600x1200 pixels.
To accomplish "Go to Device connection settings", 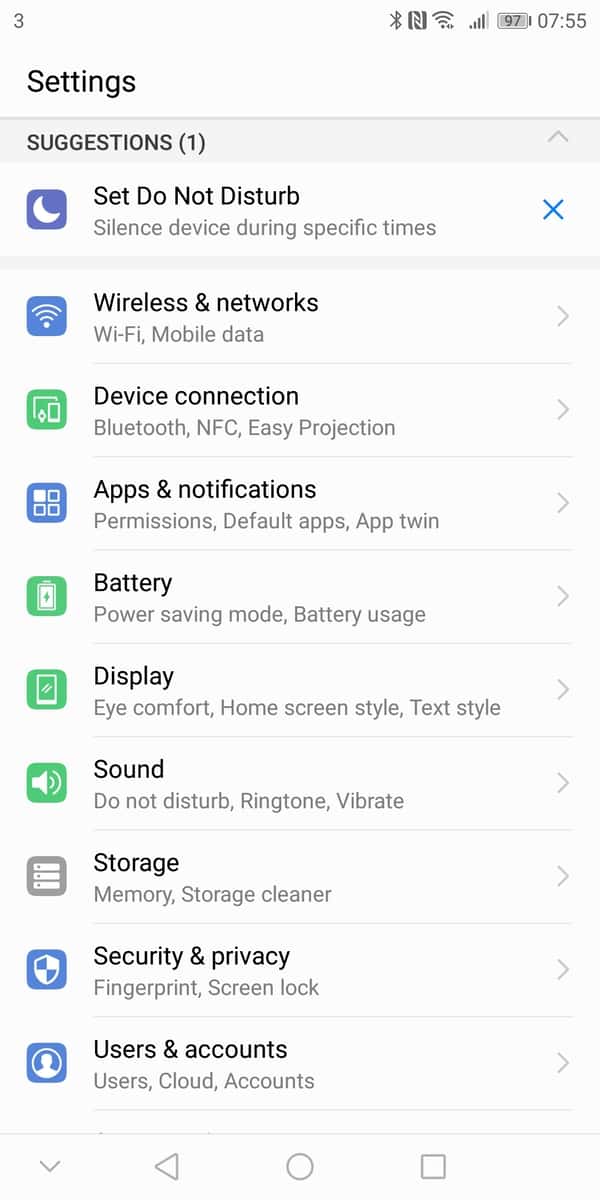I will tap(300, 410).
